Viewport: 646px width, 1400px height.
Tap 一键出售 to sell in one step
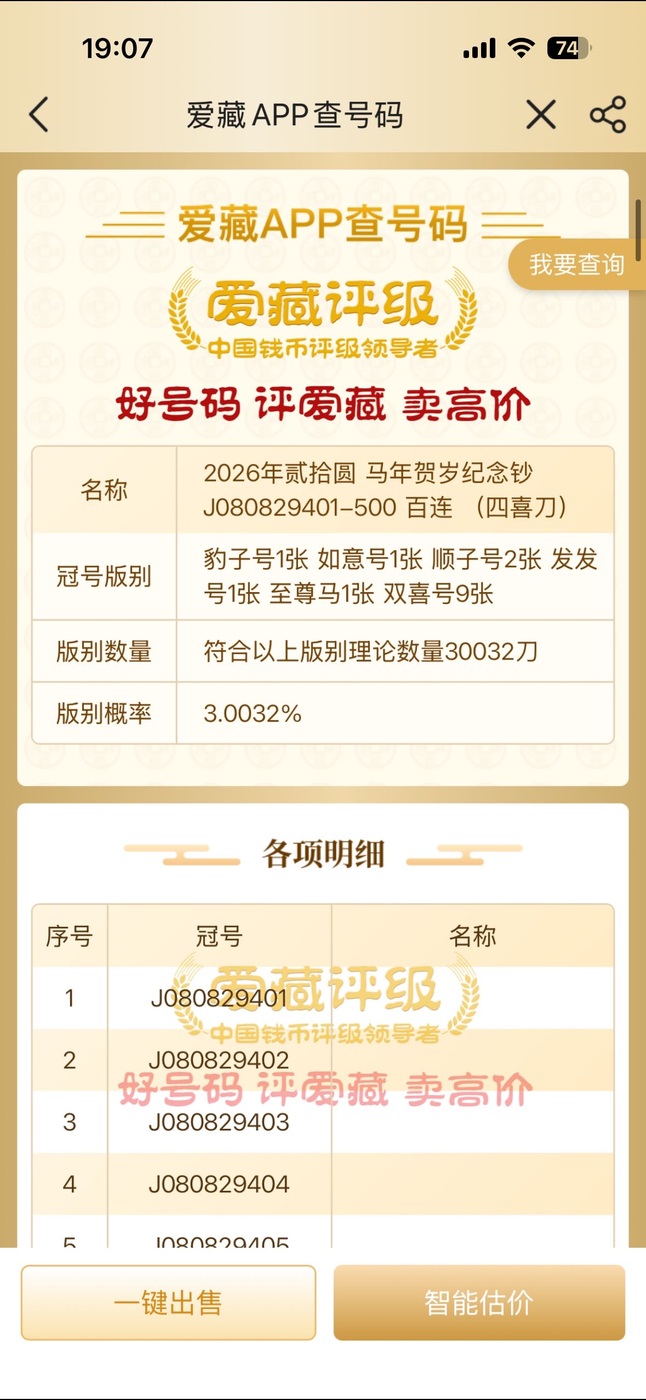168,1302
